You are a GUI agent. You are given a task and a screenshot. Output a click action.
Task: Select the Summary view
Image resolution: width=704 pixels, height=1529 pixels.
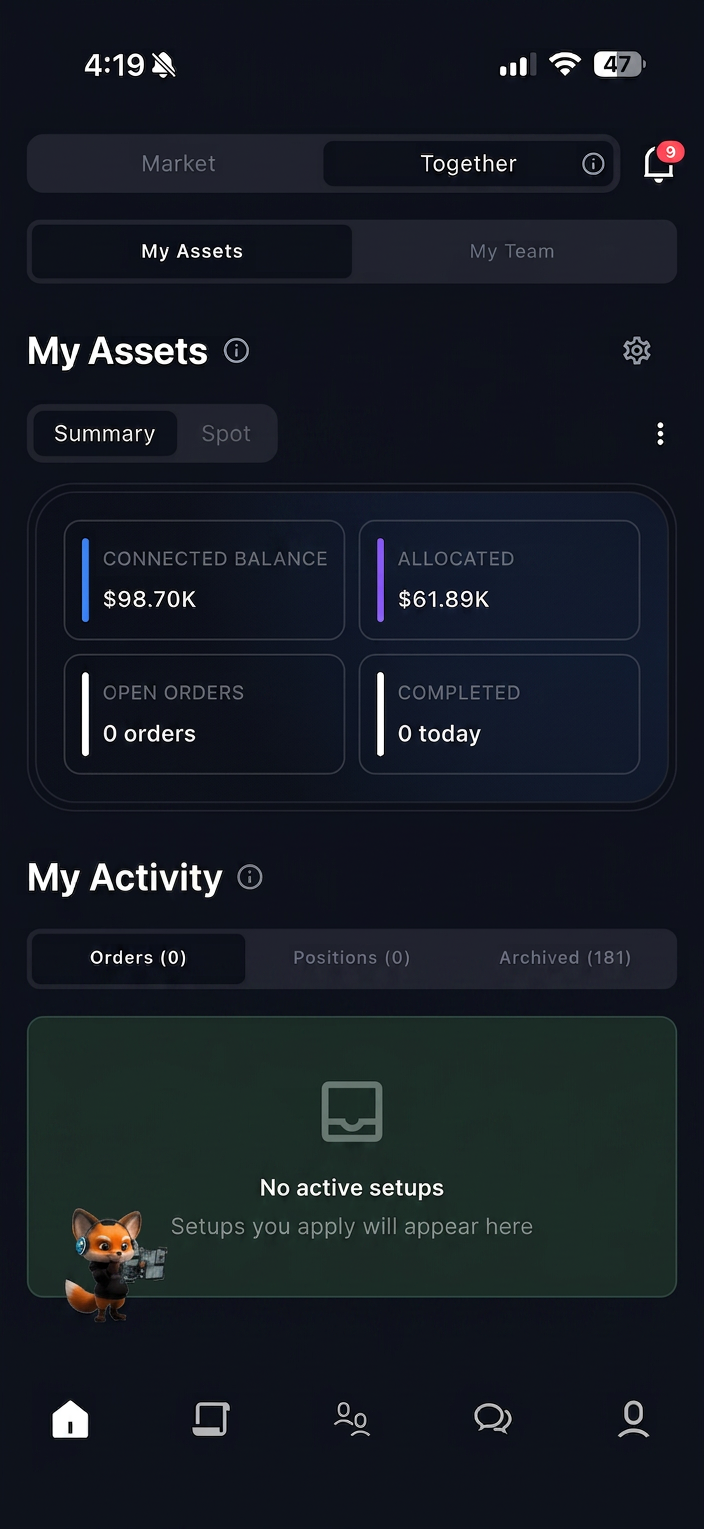[105, 434]
